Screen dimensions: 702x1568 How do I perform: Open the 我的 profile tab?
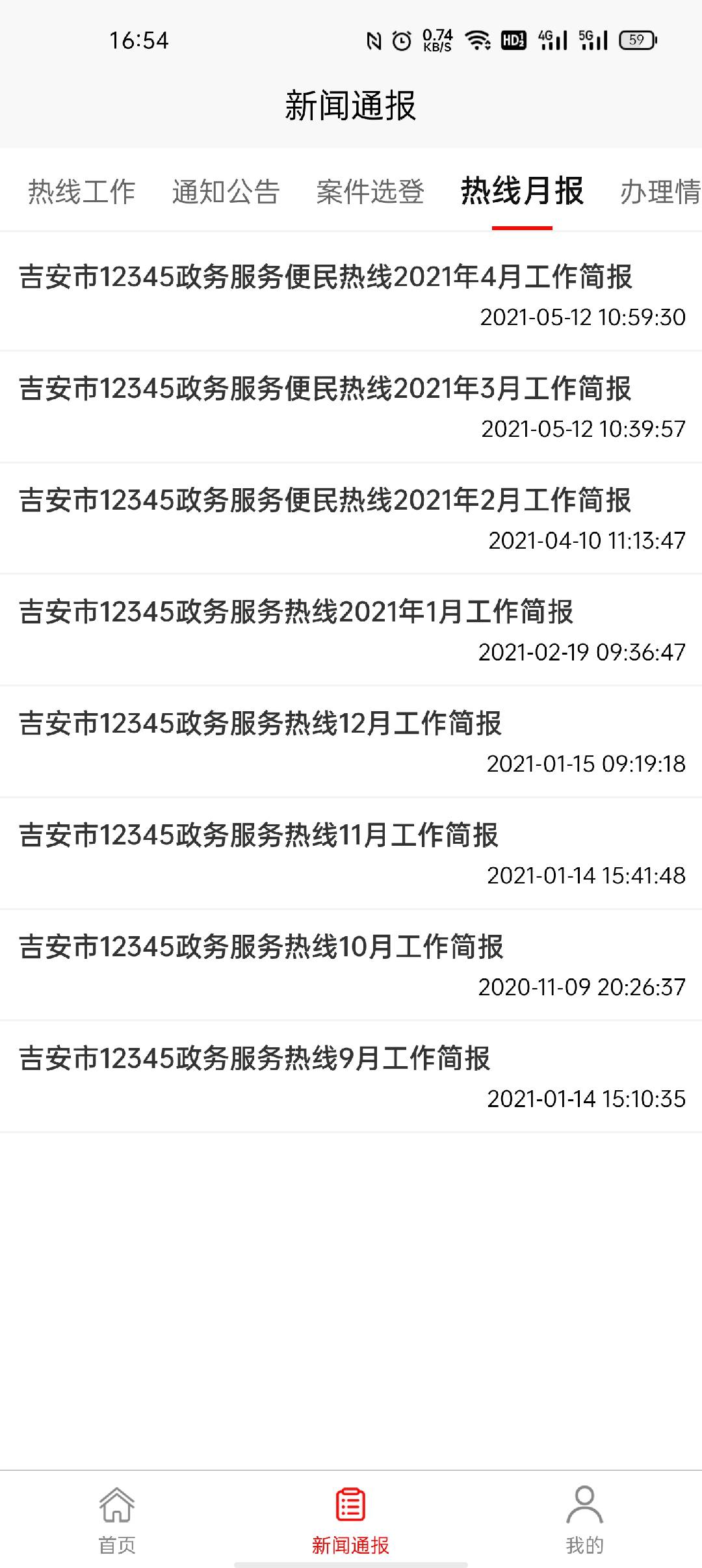point(584,1519)
